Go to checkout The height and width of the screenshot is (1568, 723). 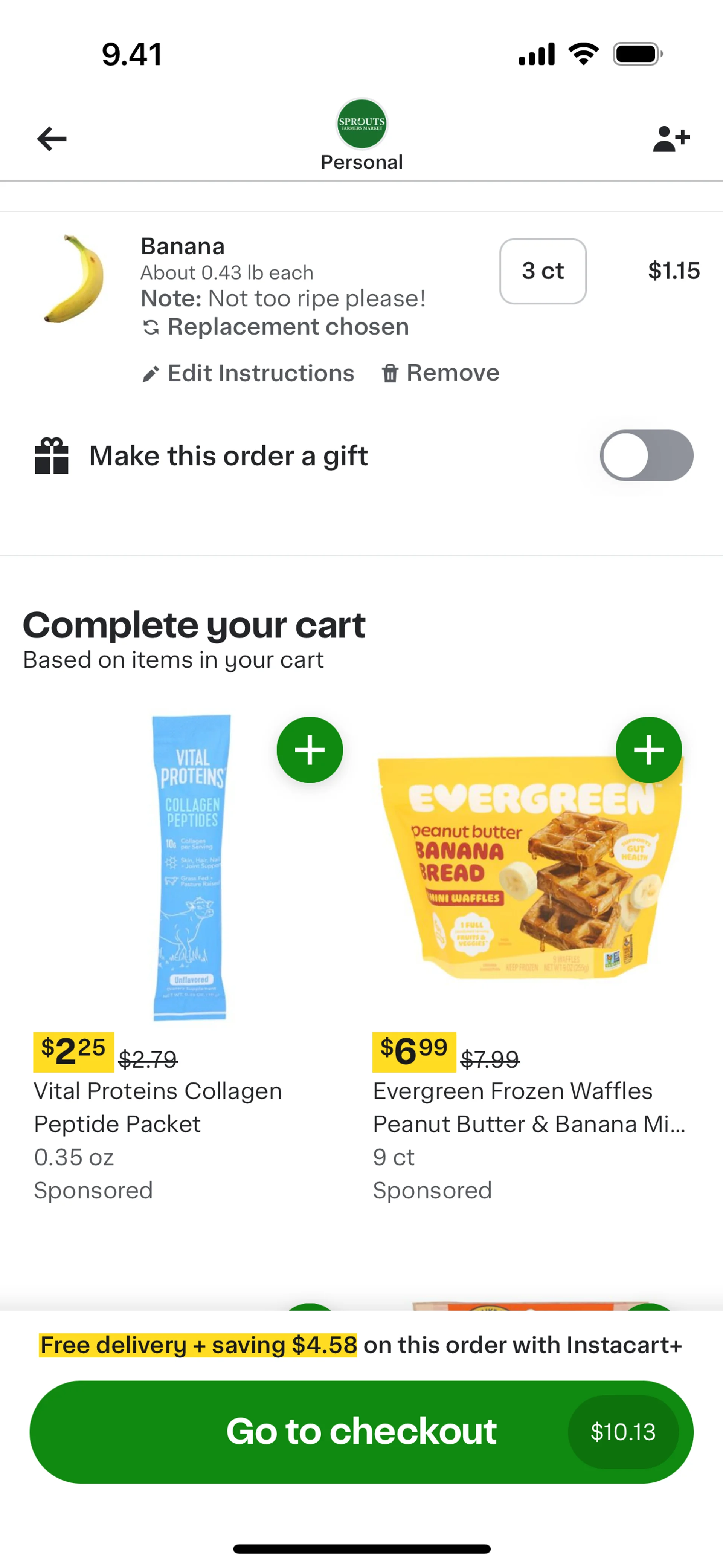[x=361, y=1432]
